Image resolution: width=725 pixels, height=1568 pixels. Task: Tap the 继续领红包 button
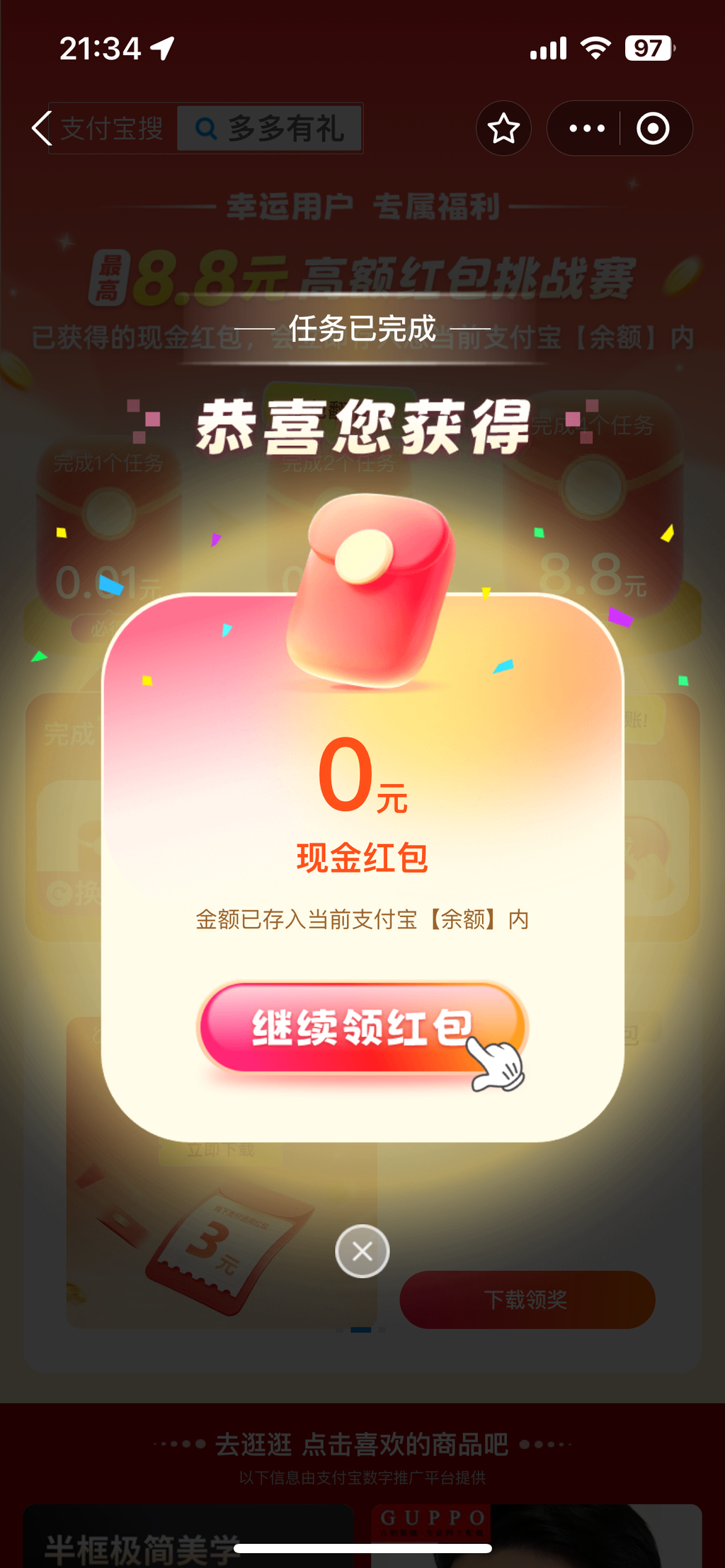(362, 1026)
